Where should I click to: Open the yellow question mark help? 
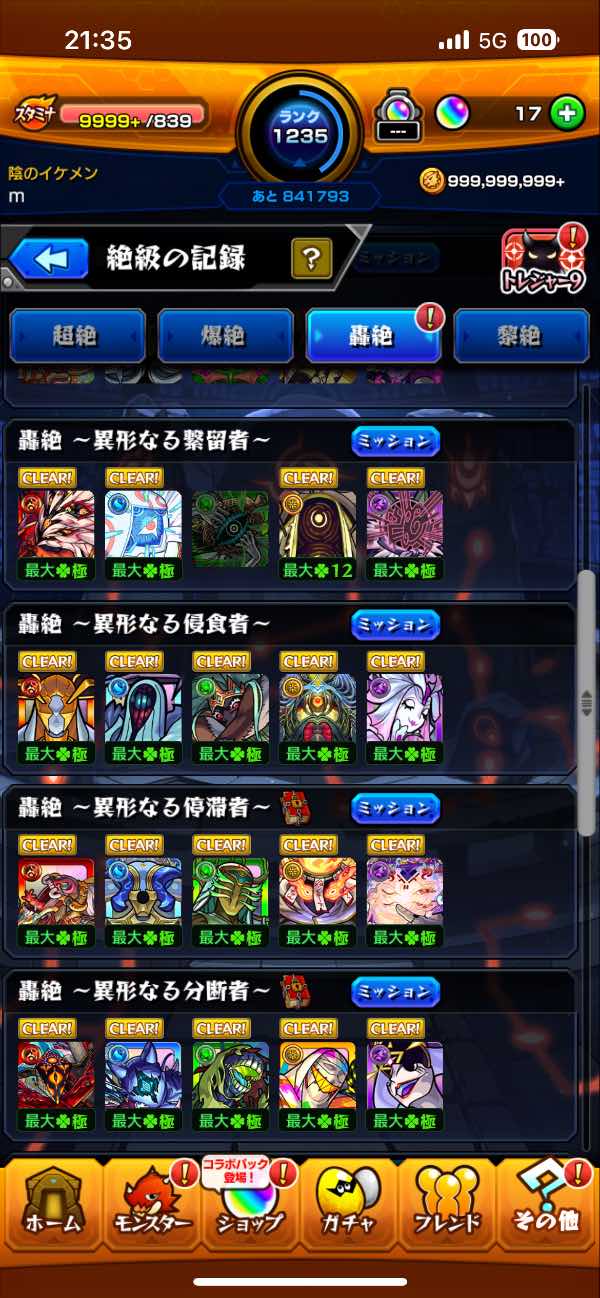[312, 260]
